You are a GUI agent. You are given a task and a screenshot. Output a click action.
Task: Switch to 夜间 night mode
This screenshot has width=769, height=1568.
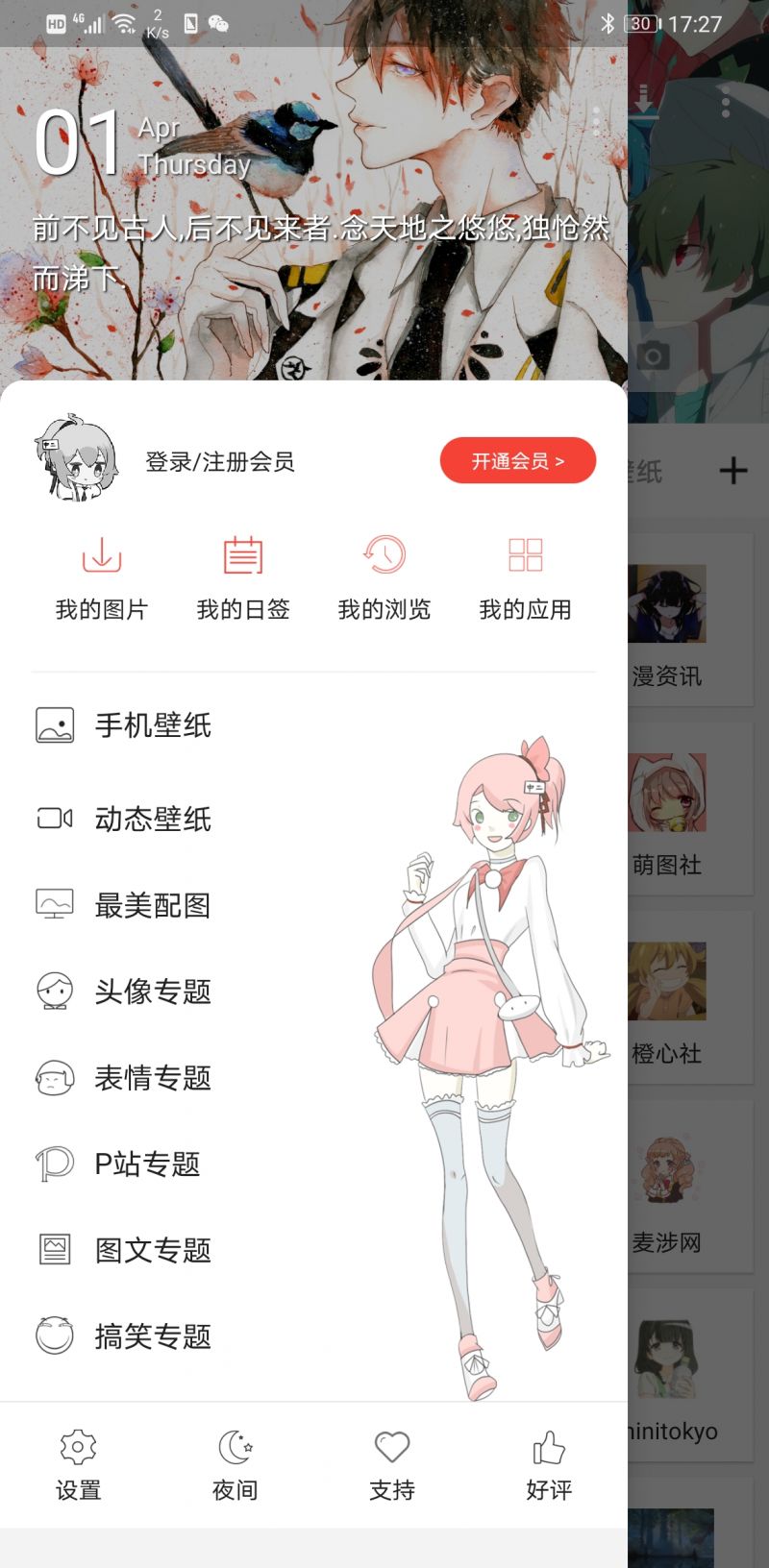235,1465
